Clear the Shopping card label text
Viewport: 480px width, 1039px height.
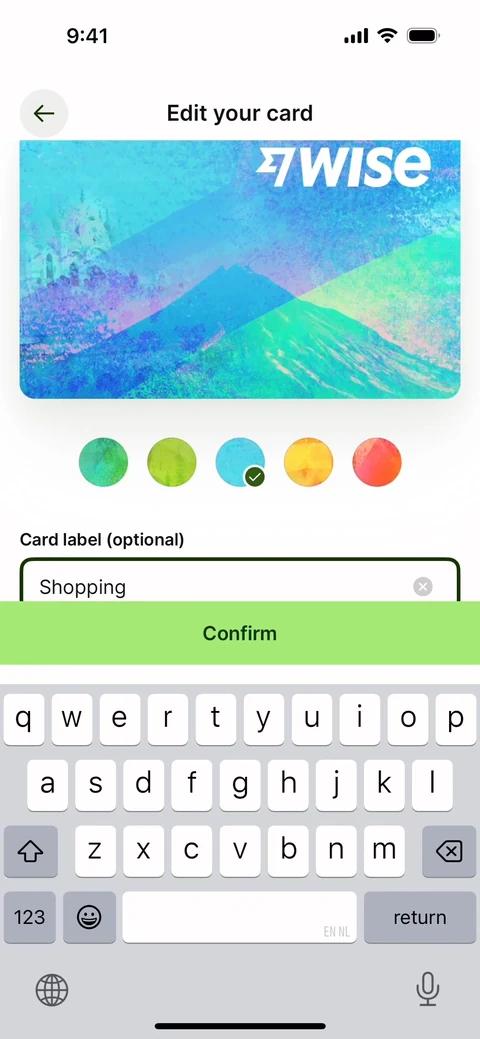423,586
